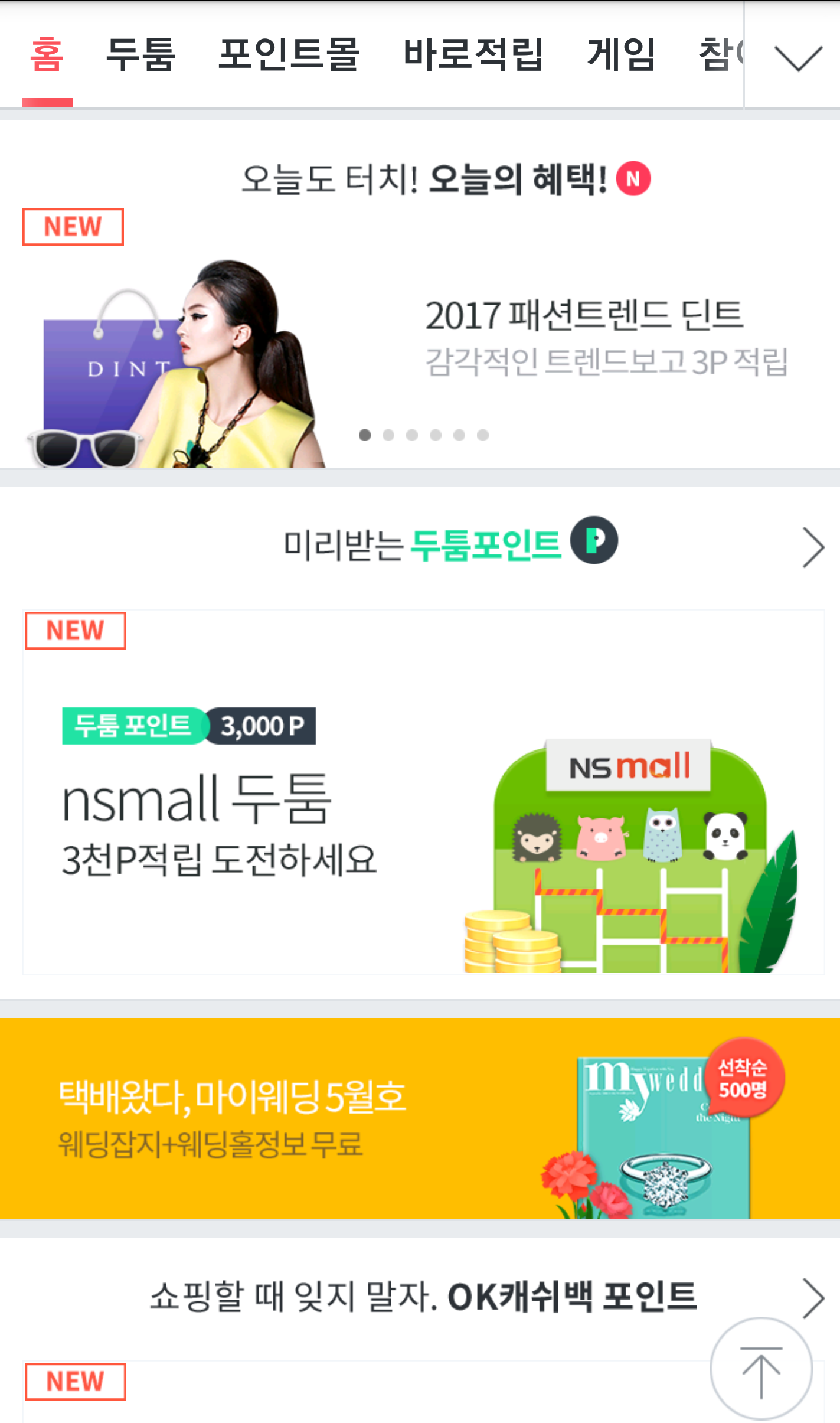Open the 포인트몰 tab

[x=289, y=54]
